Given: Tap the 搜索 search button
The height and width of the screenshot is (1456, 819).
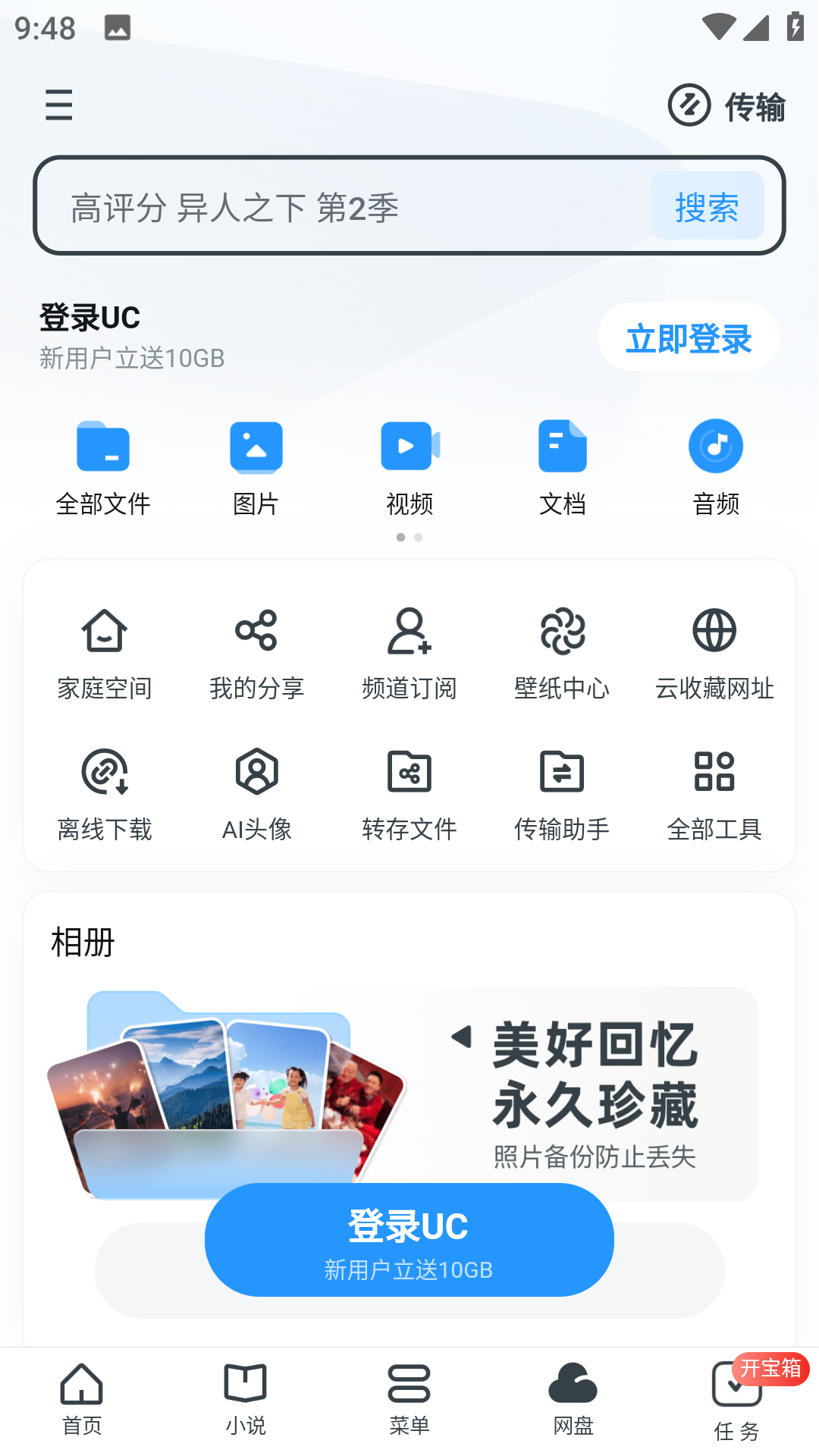Looking at the screenshot, I should 707,206.
